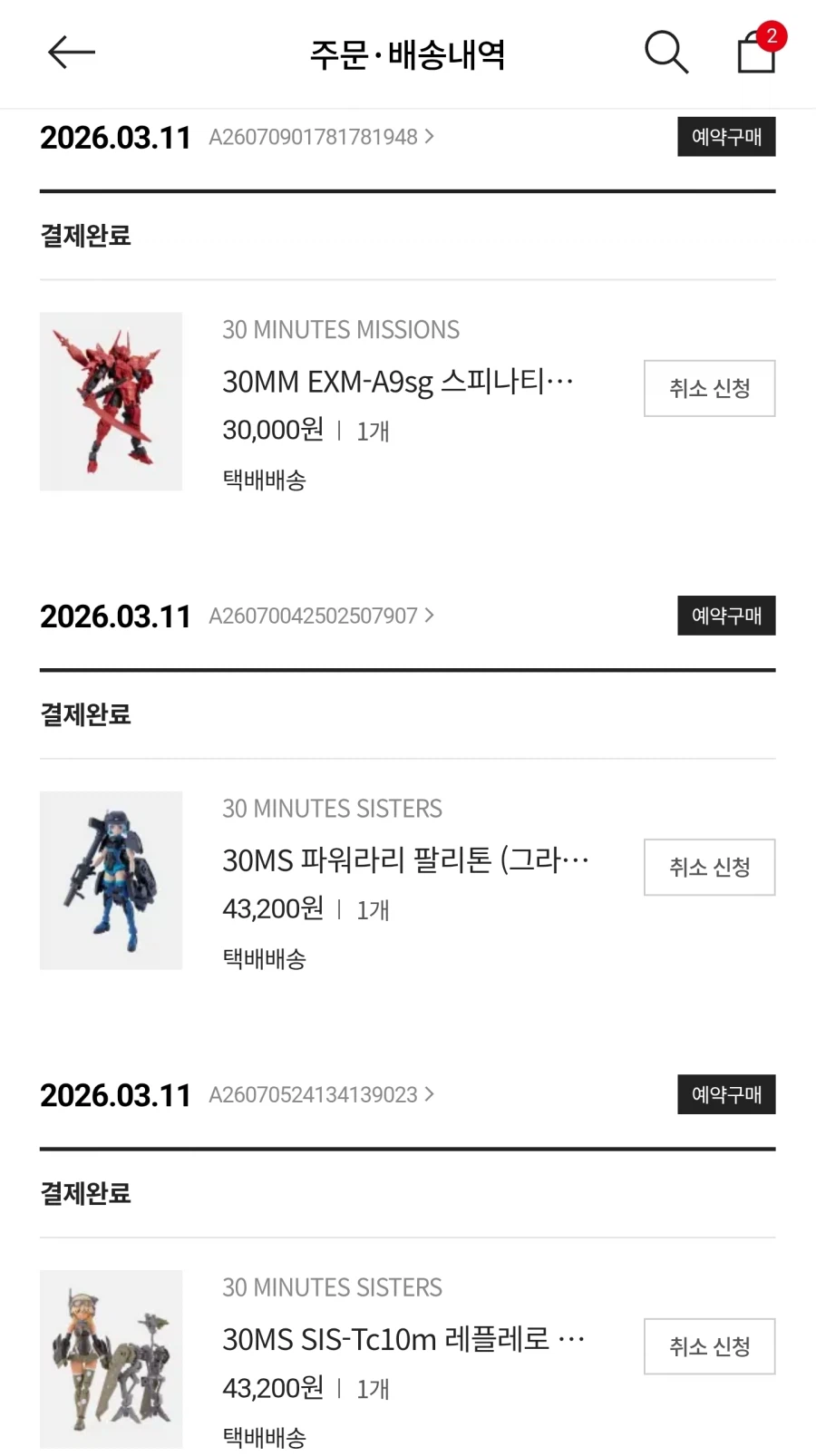
Task: Expand order A26070524134139023 details
Action: pos(321,1094)
